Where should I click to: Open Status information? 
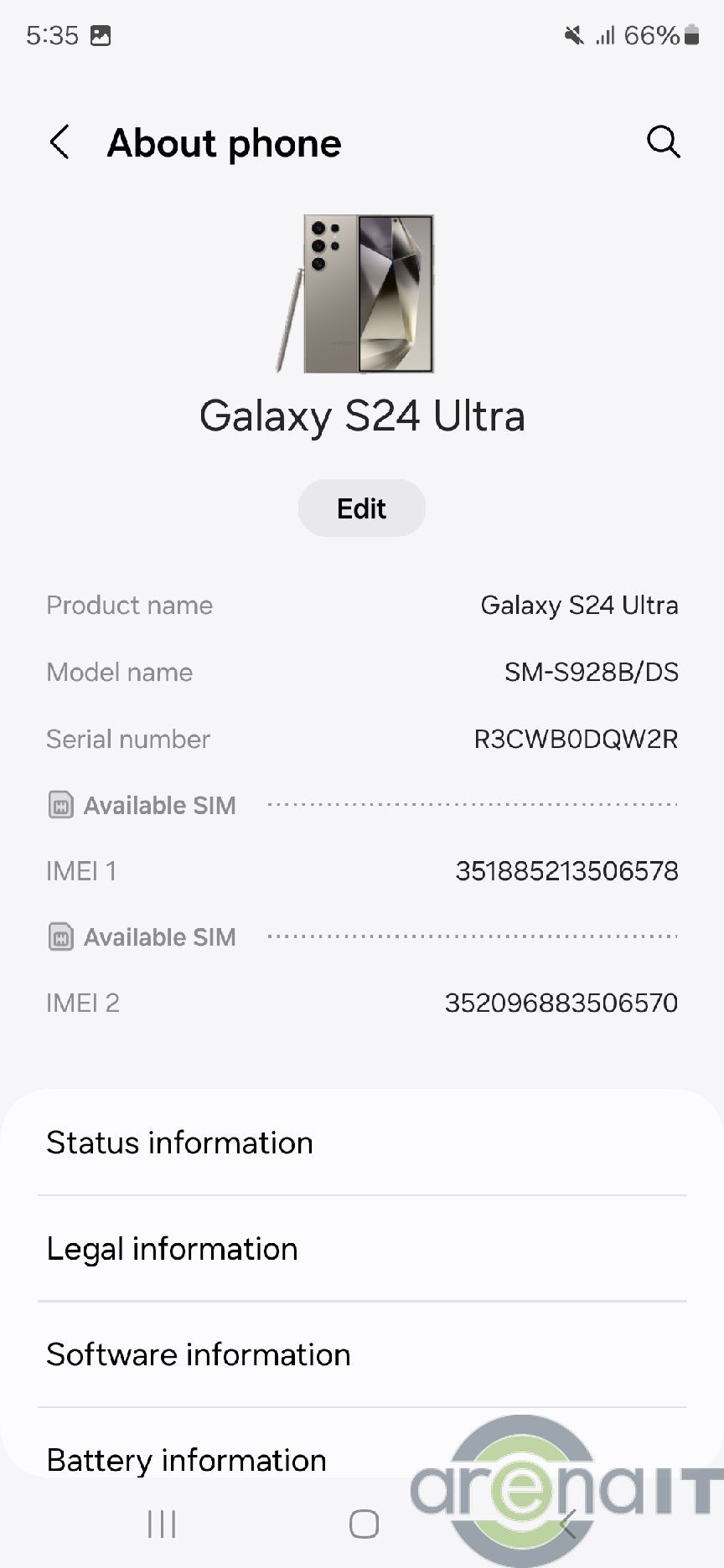pyautogui.click(x=179, y=1142)
